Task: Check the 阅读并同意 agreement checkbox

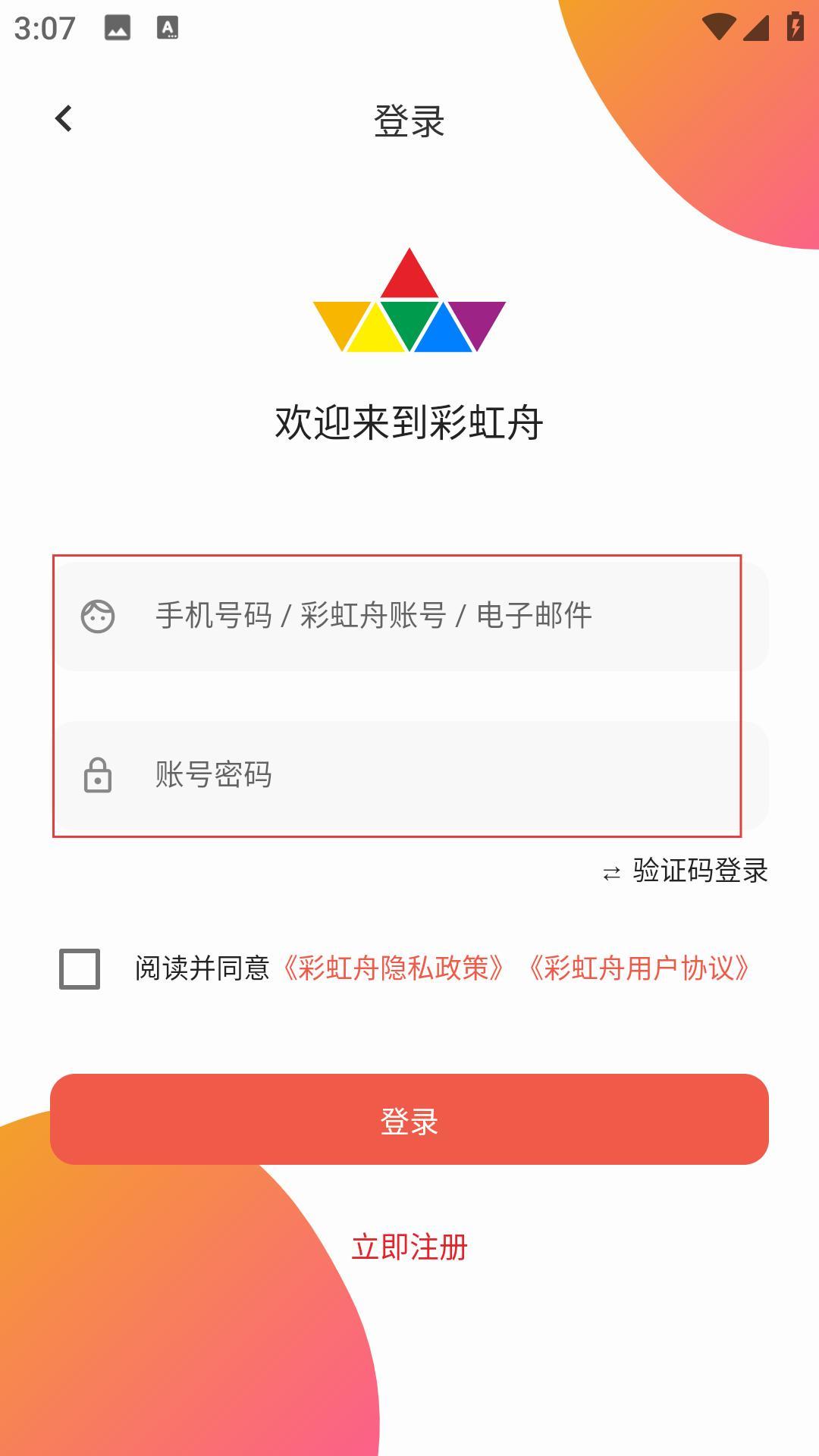Action: [80, 968]
